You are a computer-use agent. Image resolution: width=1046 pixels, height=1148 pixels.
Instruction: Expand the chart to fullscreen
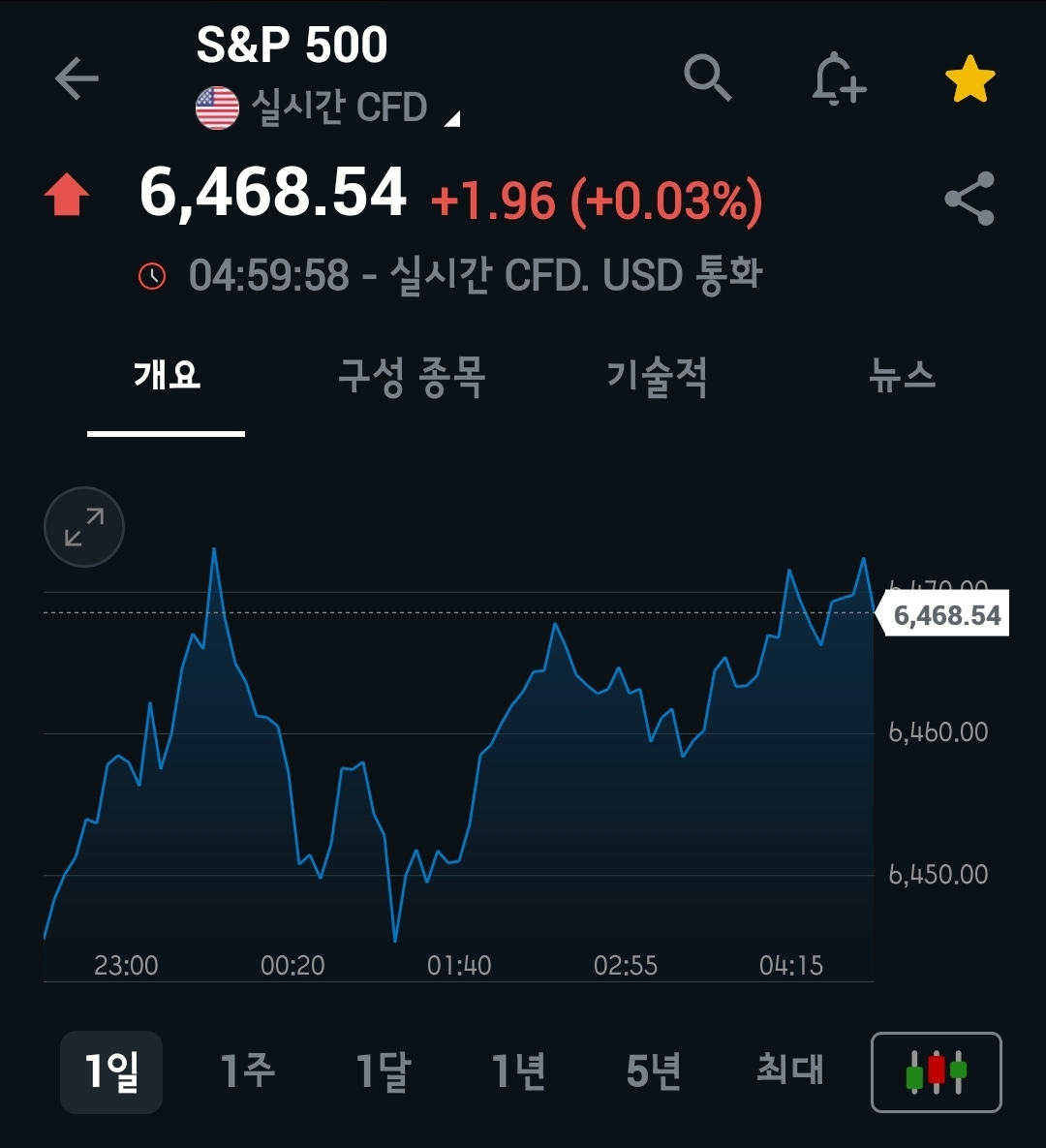[x=84, y=527]
